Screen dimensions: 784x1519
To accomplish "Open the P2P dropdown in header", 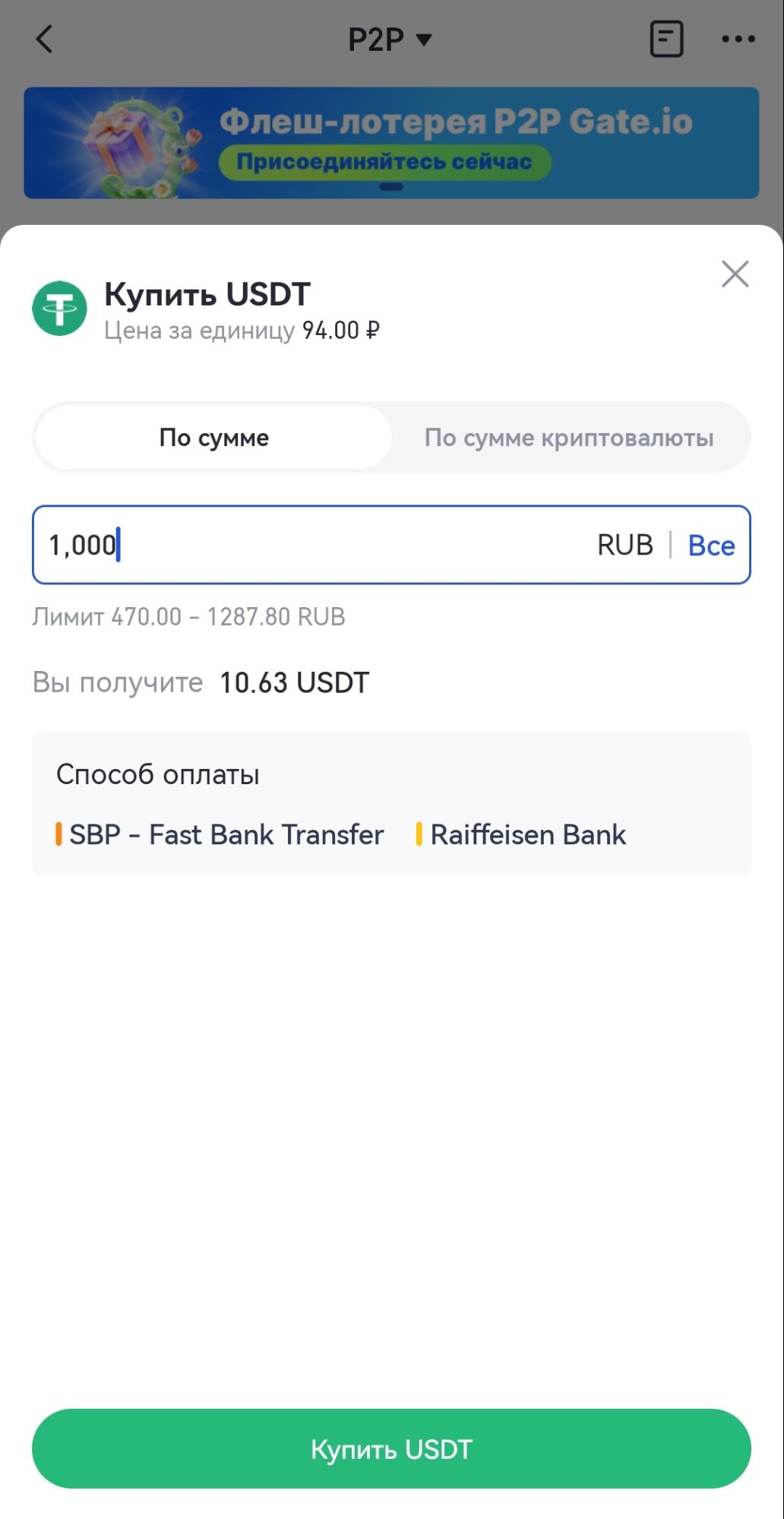I will (x=390, y=40).
